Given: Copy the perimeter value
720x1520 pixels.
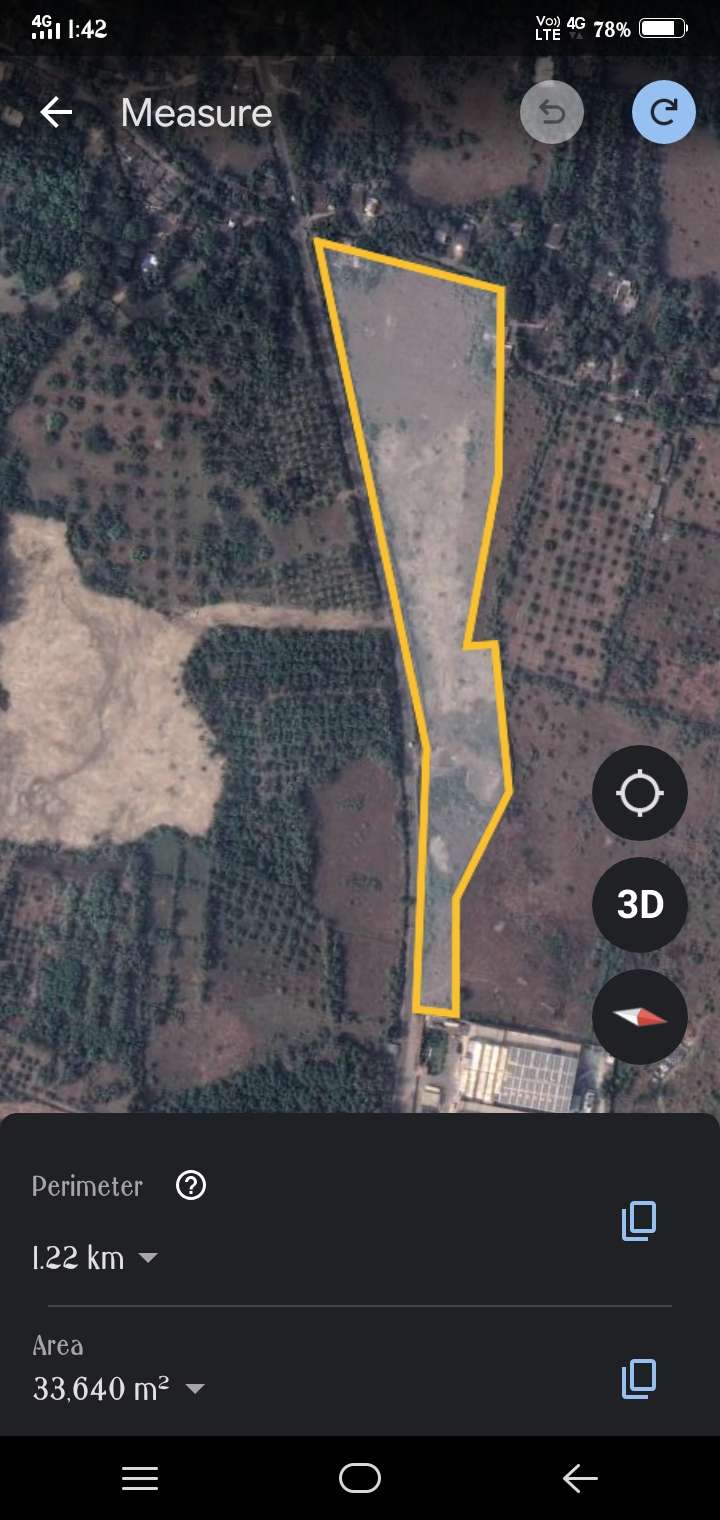Looking at the screenshot, I should 639,1221.
